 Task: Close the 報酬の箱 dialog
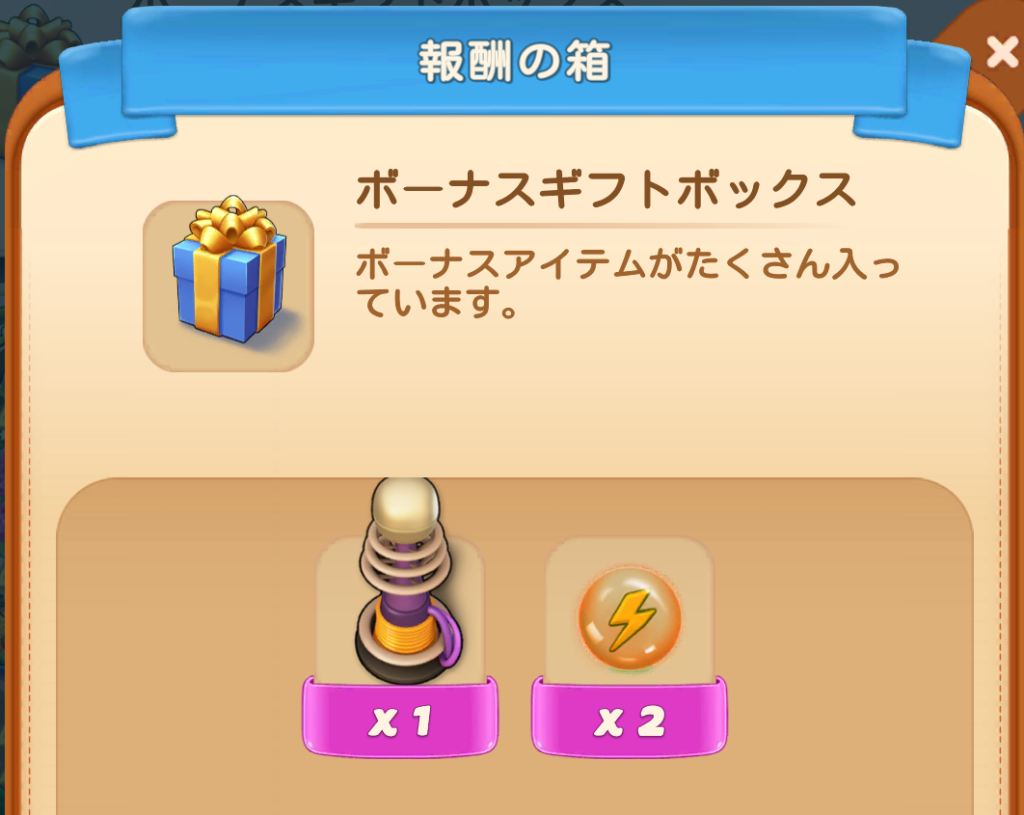coord(1002,53)
